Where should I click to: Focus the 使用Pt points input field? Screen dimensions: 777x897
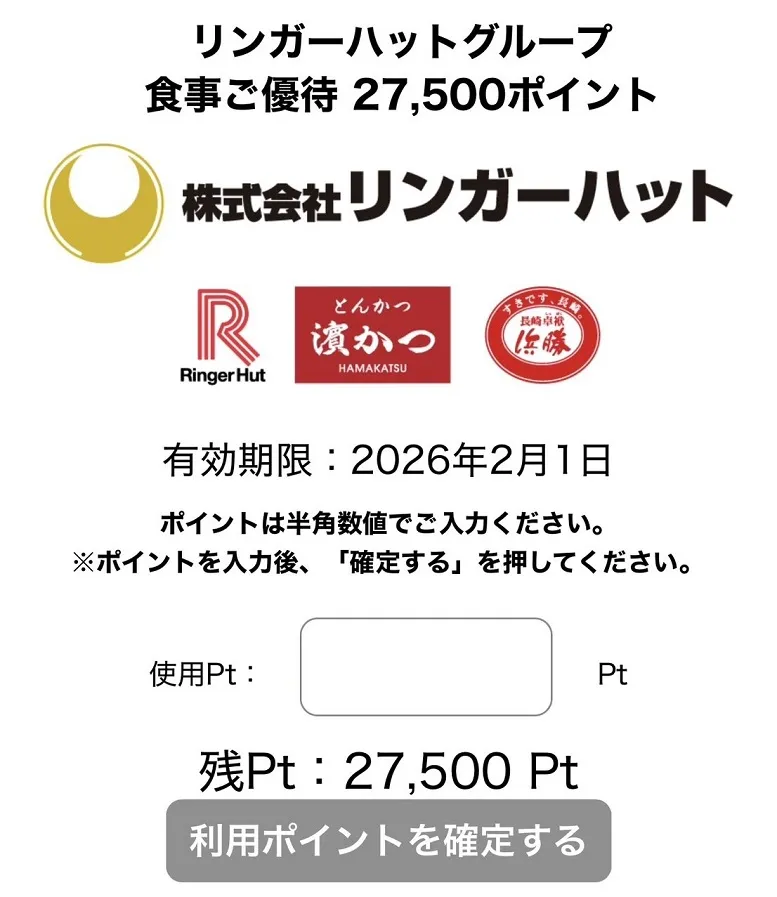coord(426,667)
